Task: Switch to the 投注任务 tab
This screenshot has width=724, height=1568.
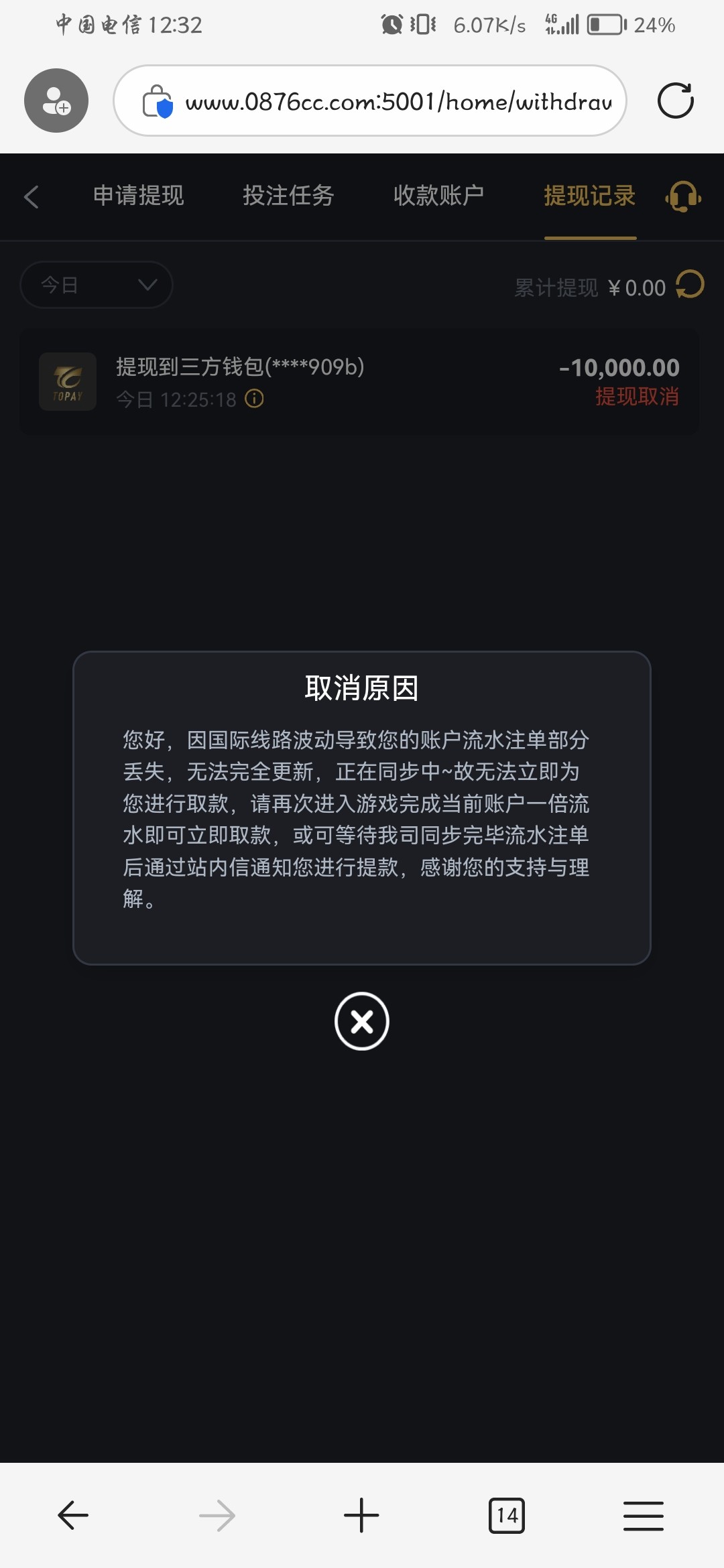Action: point(288,196)
